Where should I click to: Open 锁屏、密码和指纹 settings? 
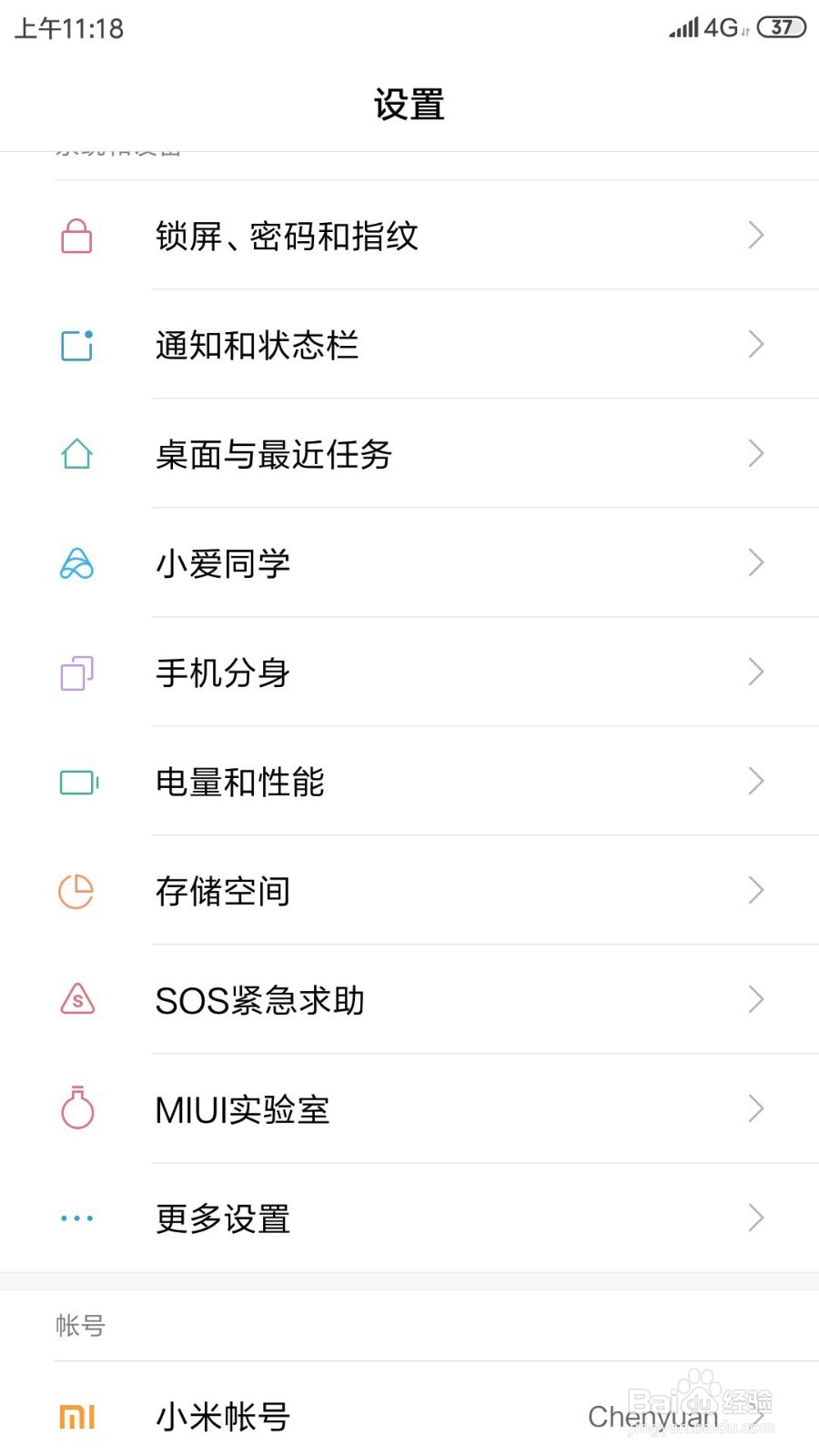click(x=409, y=236)
